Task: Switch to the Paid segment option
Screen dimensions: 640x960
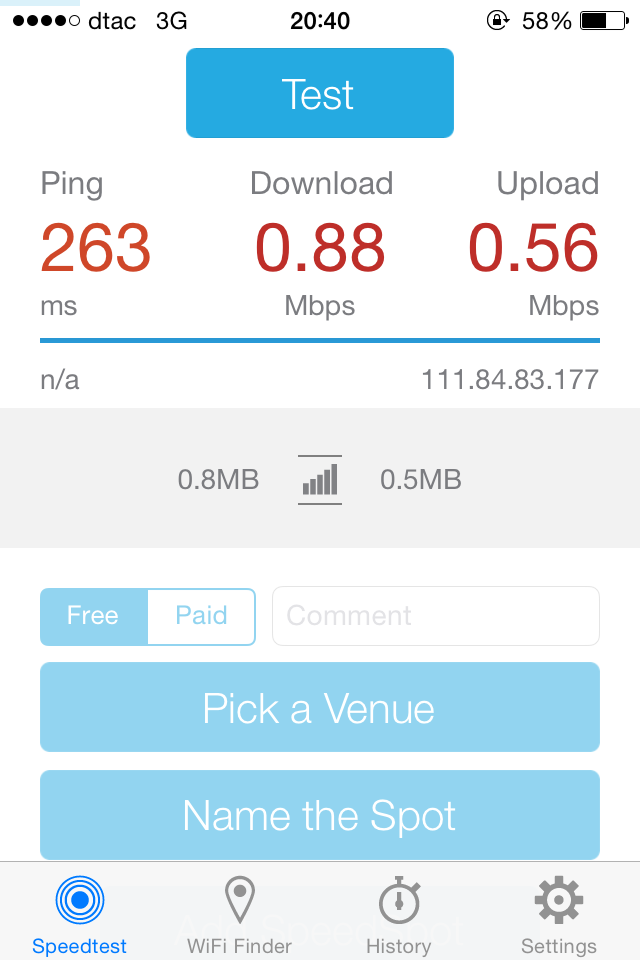Action: [x=201, y=616]
